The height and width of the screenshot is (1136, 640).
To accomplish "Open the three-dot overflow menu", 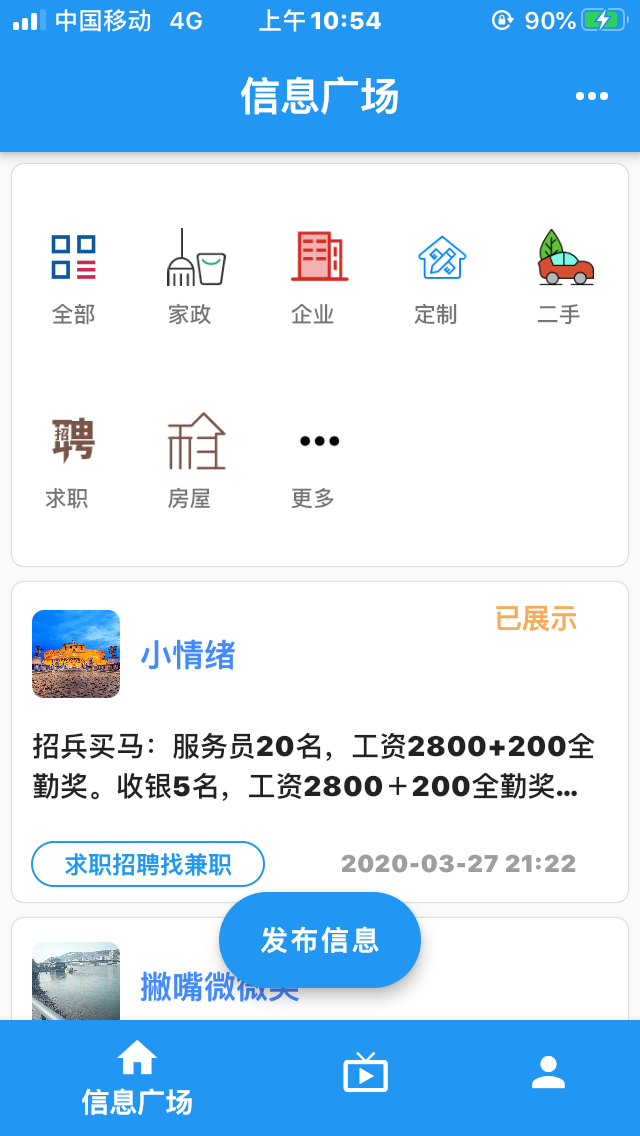I will tap(591, 96).
